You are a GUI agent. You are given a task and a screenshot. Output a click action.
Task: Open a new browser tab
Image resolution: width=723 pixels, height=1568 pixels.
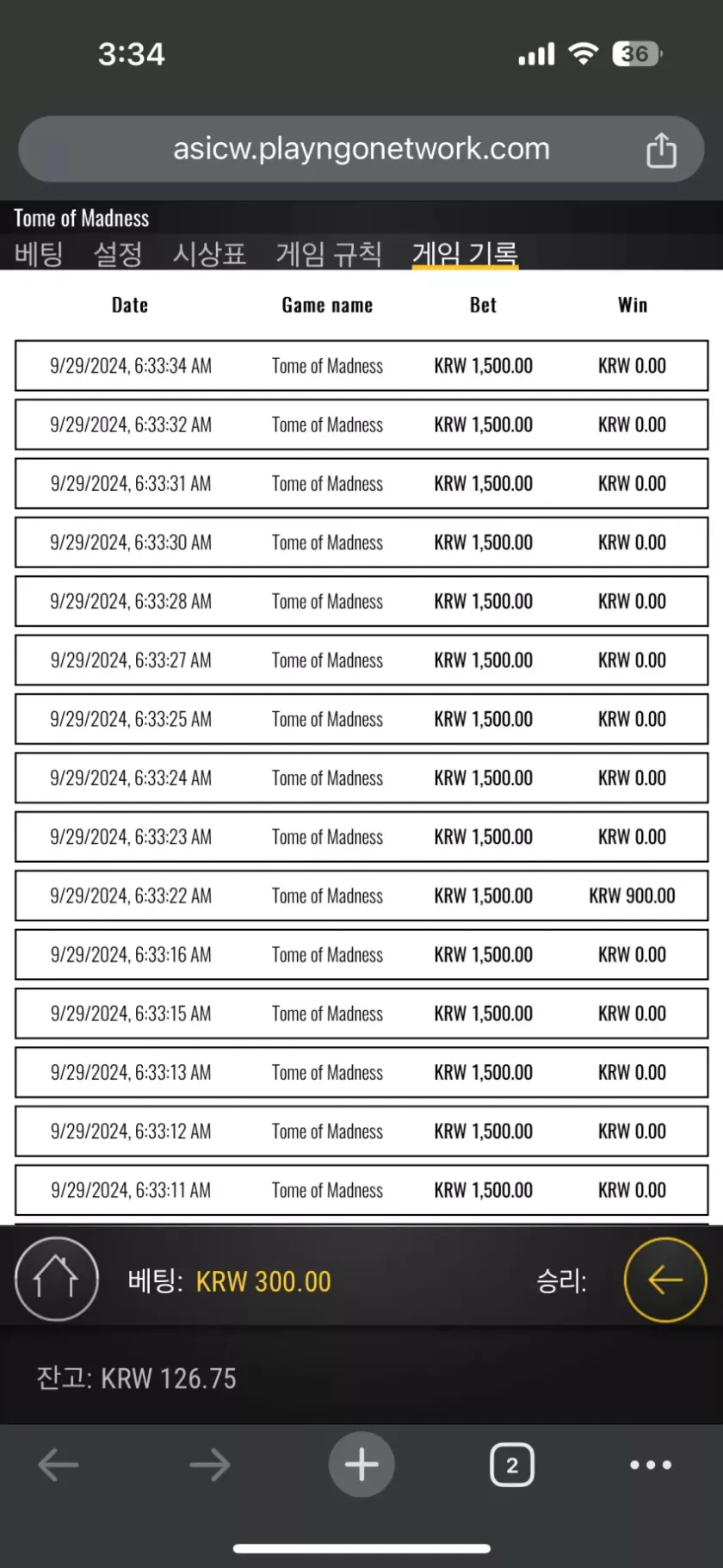tap(361, 1464)
